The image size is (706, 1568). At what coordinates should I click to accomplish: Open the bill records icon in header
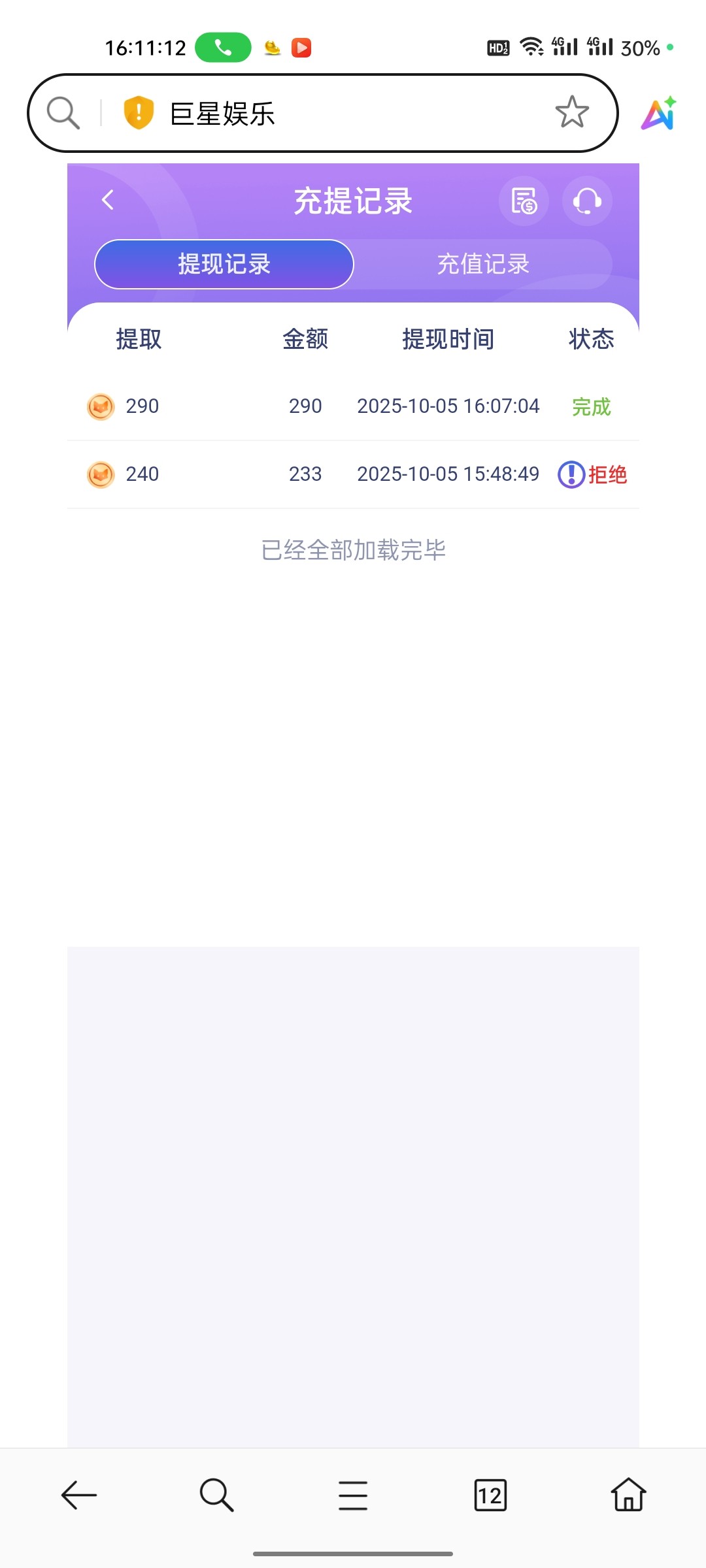(524, 201)
